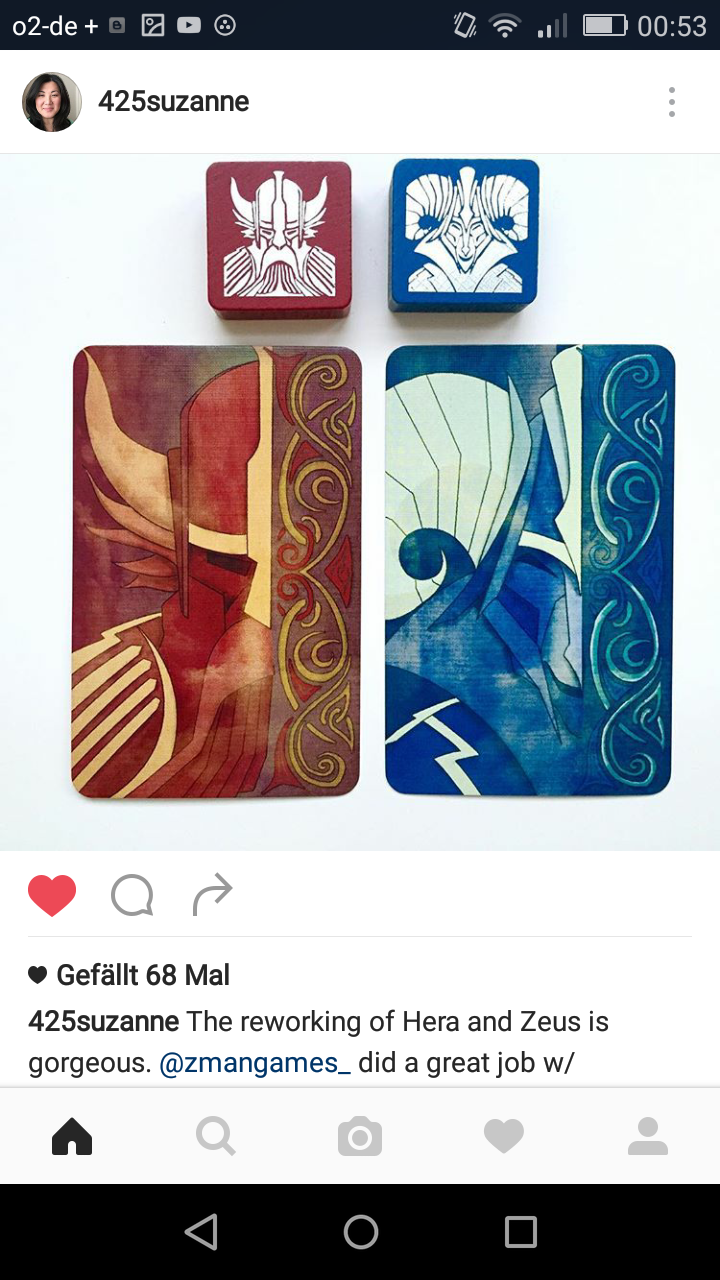This screenshot has width=720, height=1280.
Task: Go to the home feed tab
Action: [x=72, y=1137]
